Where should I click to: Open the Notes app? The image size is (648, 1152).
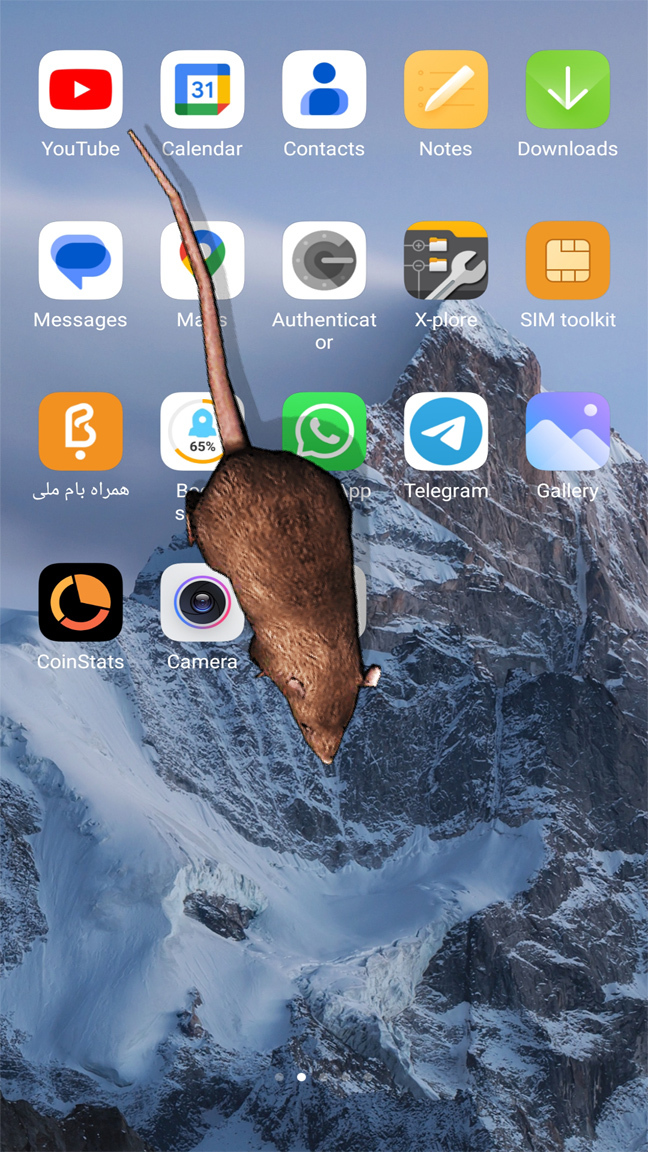(446, 90)
